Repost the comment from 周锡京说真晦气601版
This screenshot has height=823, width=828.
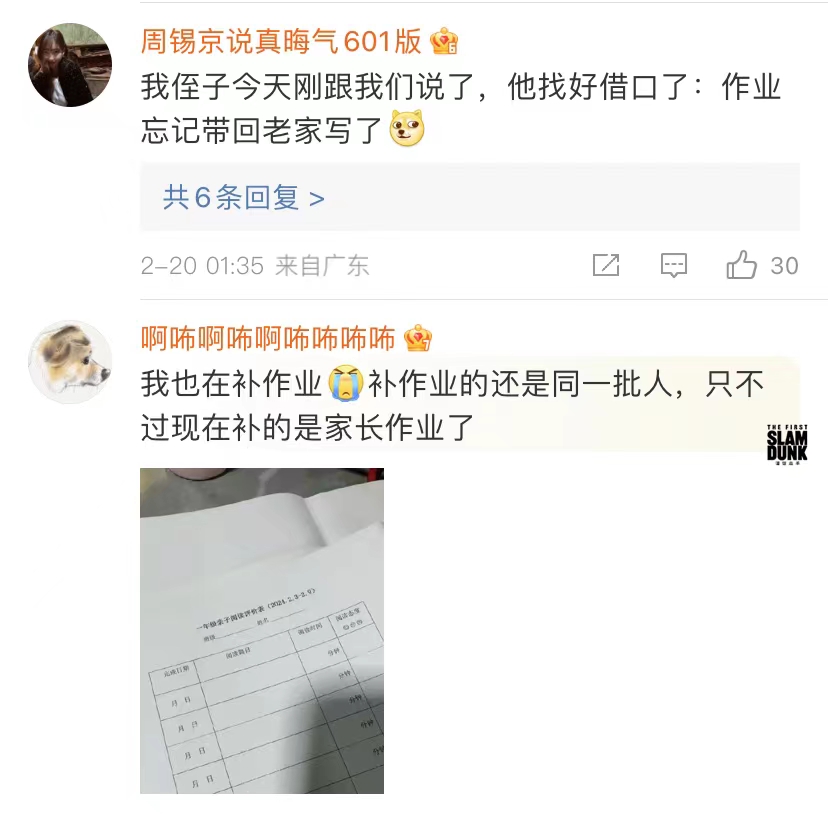606,265
